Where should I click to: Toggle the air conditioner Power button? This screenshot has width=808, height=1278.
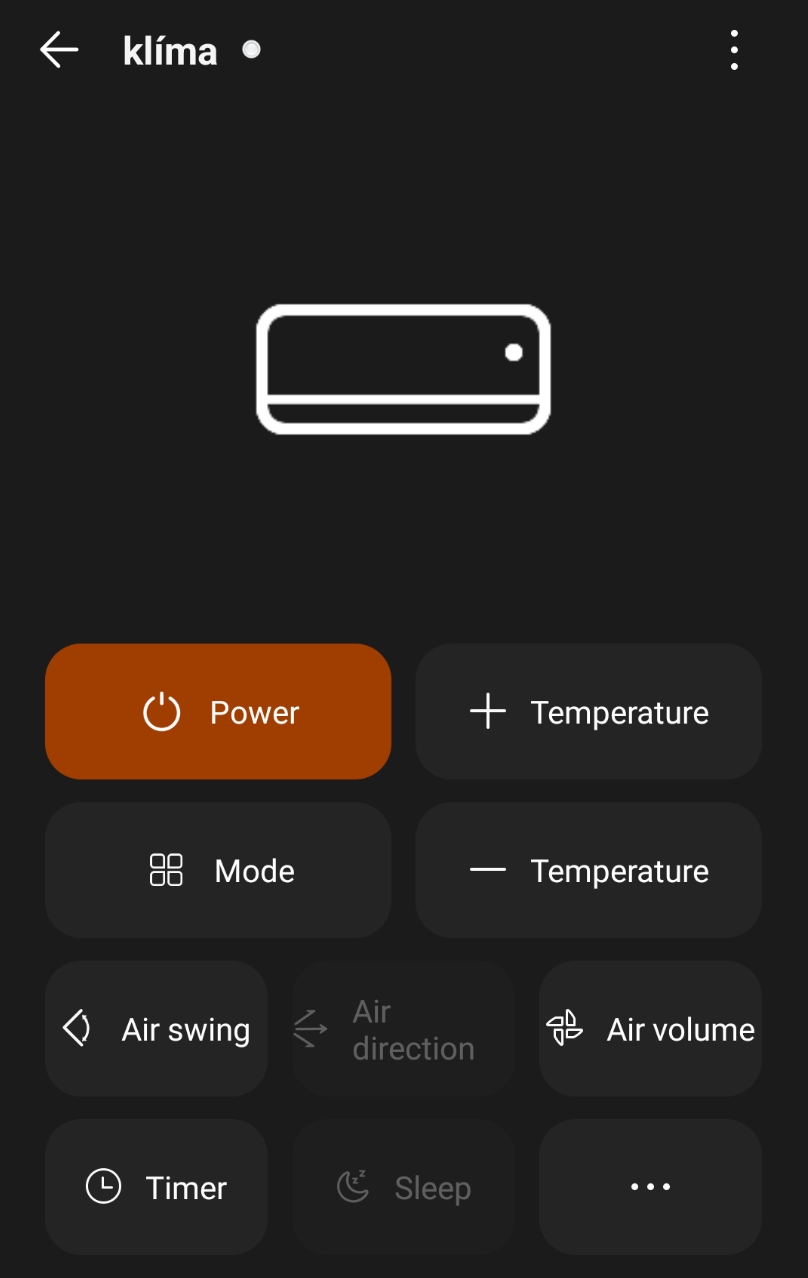(x=218, y=712)
